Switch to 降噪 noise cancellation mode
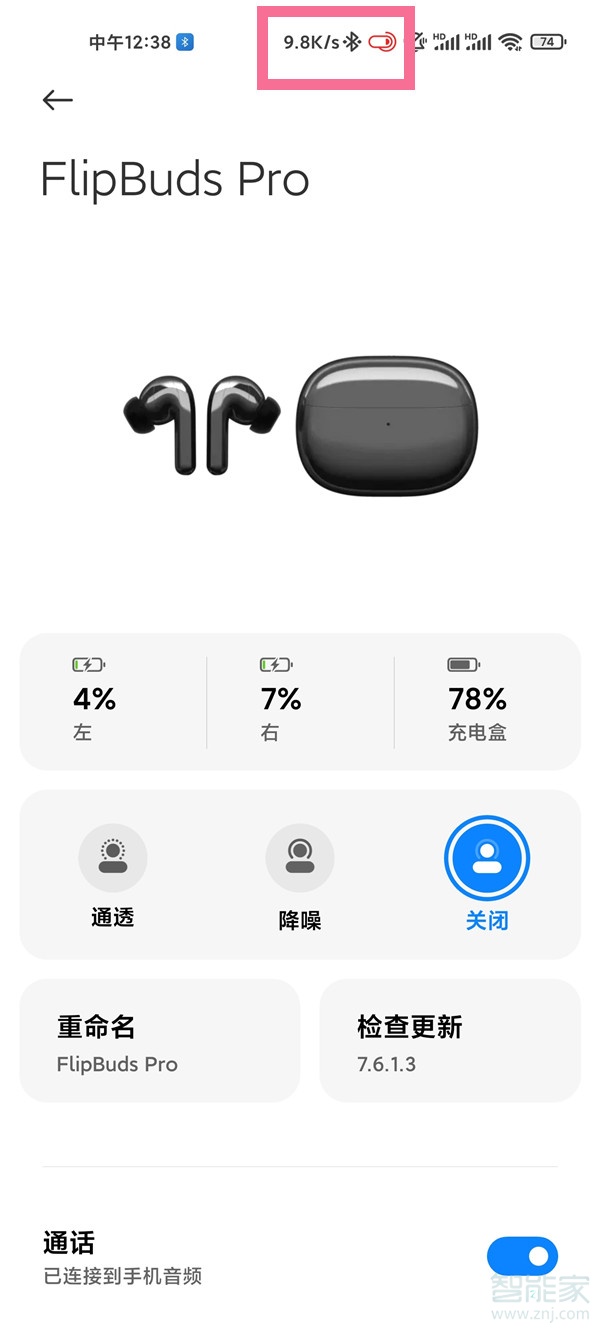 (x=299, y=858)
